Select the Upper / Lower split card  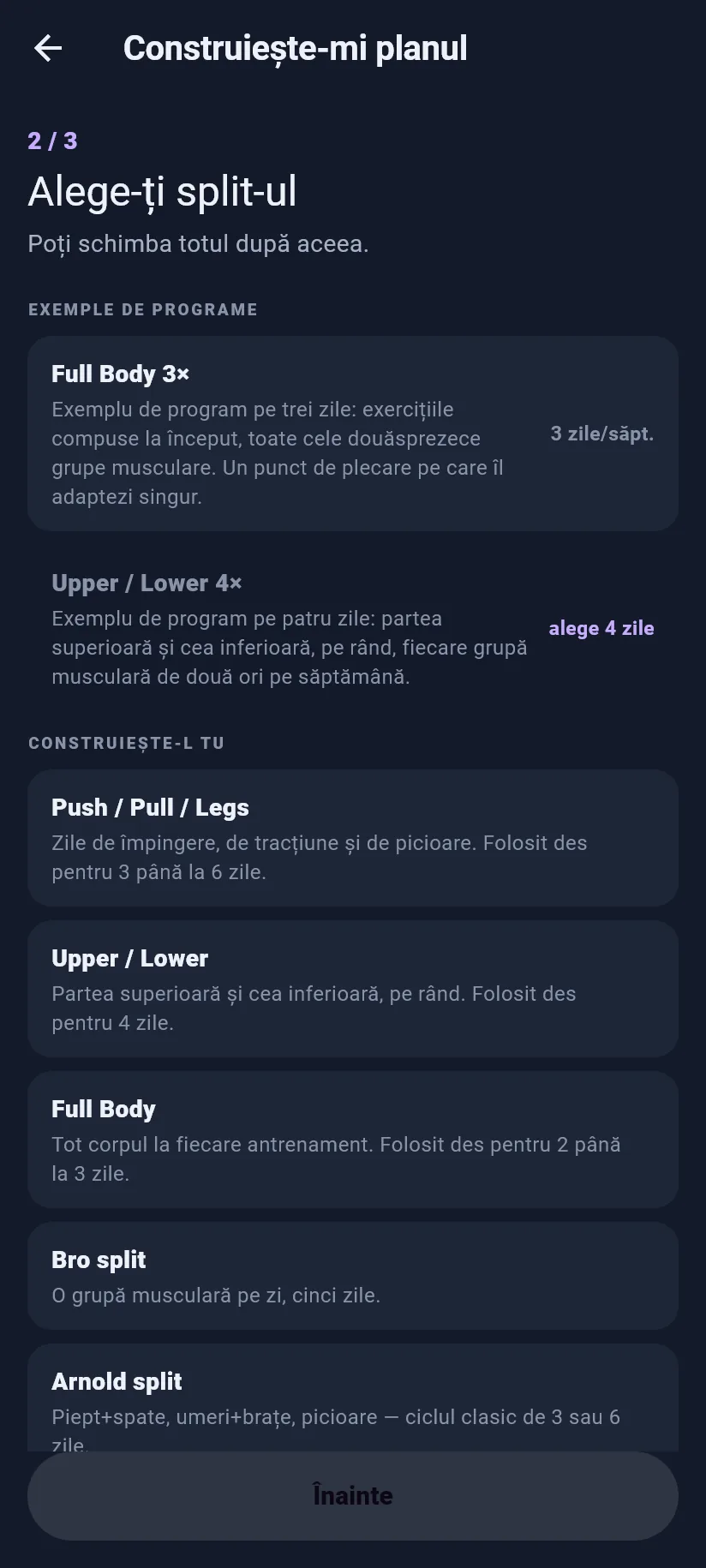pos(353,989)
